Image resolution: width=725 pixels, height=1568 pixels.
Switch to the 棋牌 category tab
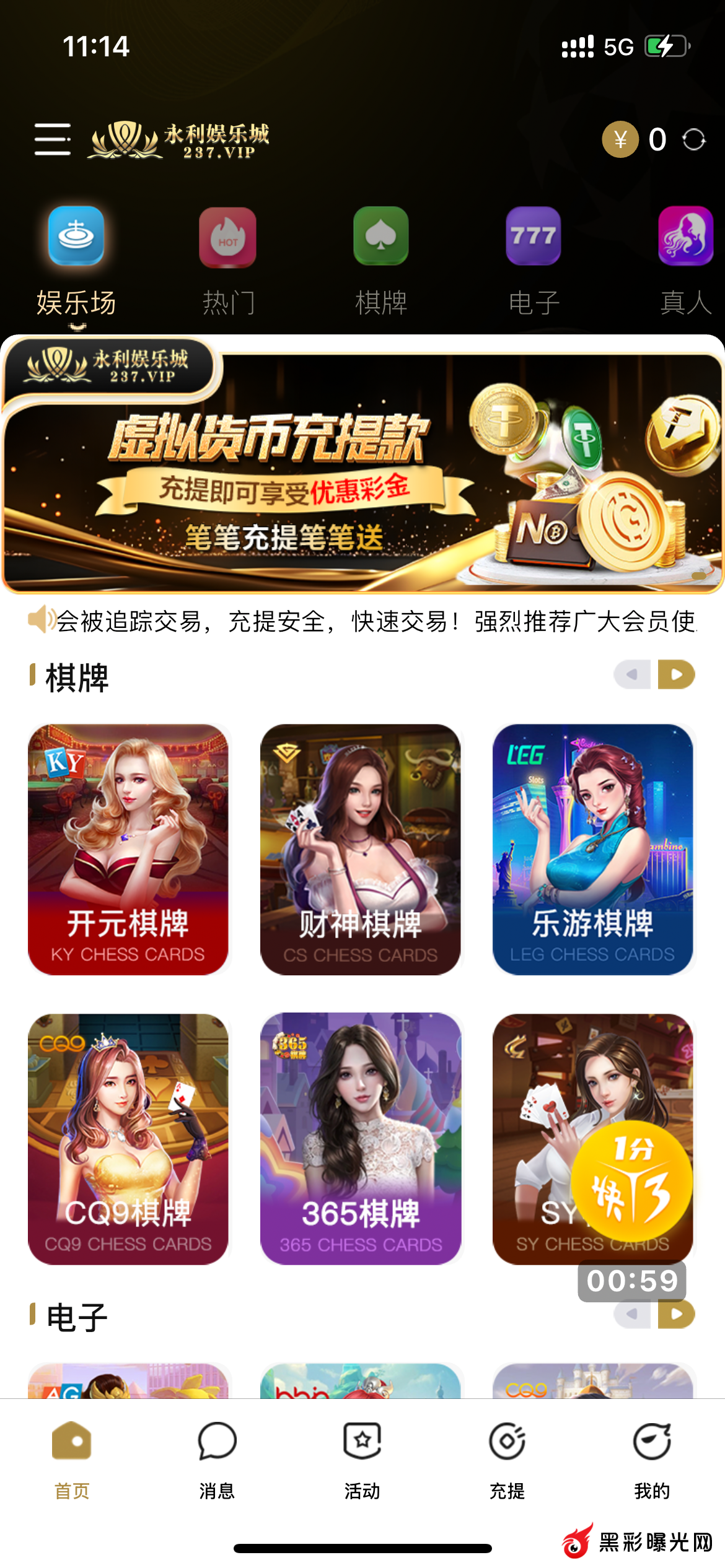click(380, 260)
